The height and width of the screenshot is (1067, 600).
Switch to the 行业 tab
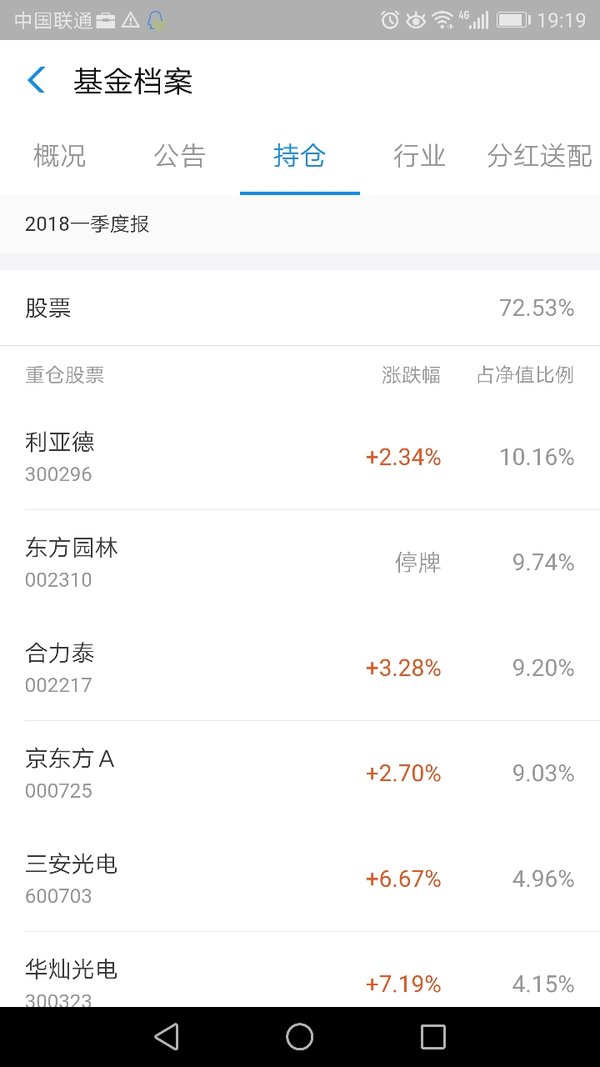pos(420,156)
